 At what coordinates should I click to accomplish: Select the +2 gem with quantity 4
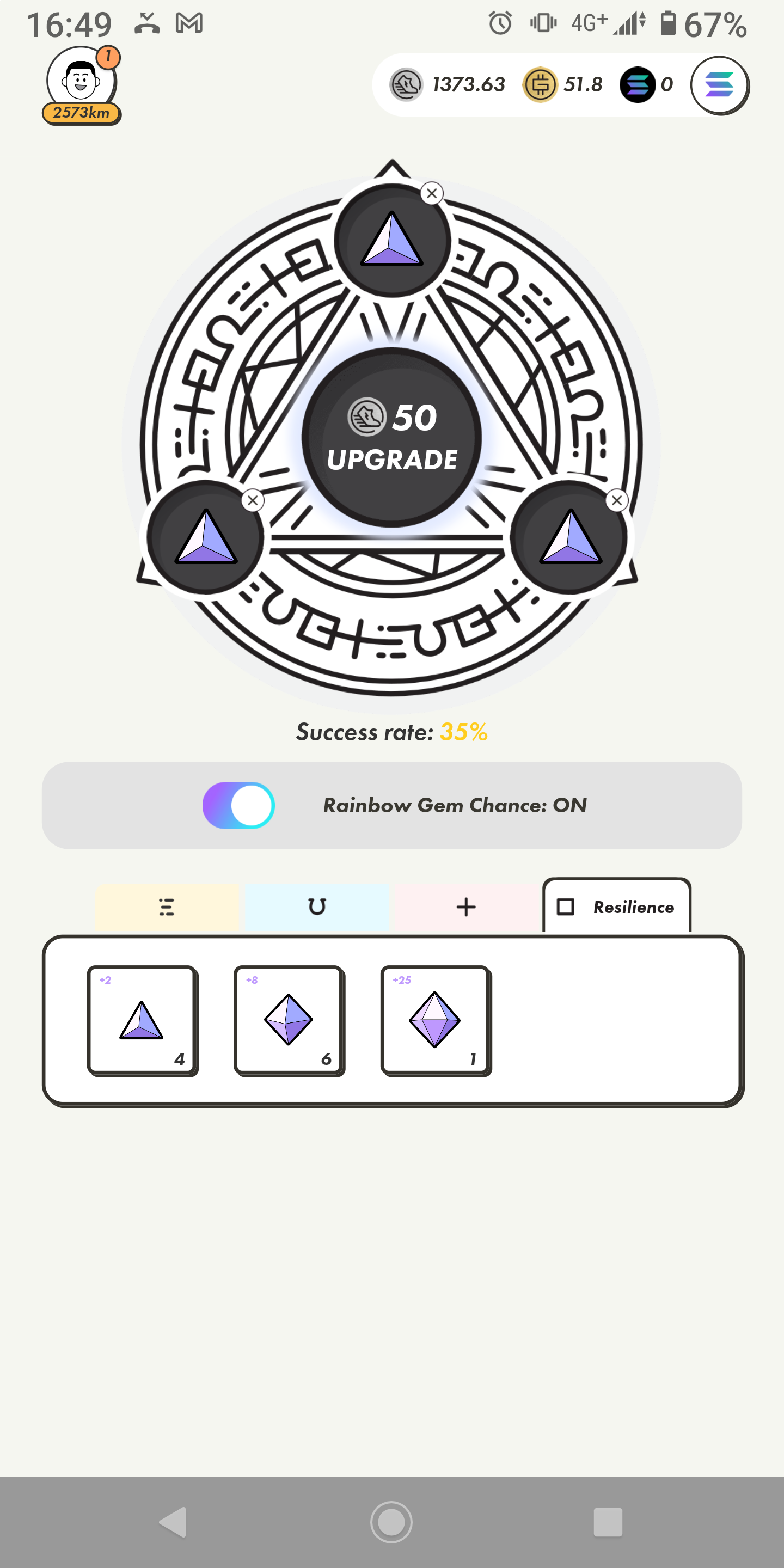[x=143, y=1021]
